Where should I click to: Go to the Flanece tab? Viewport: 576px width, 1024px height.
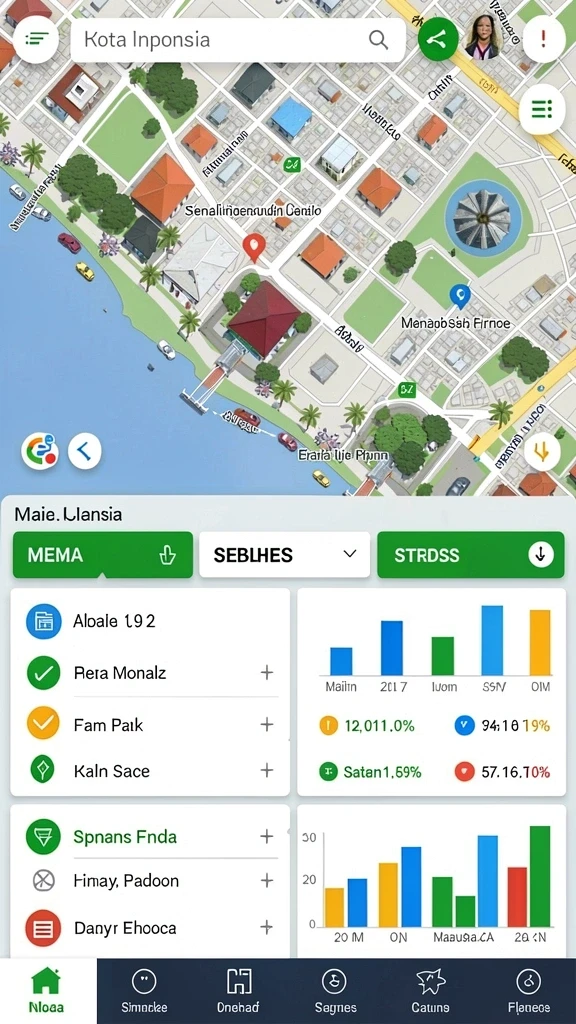point(528,991)
